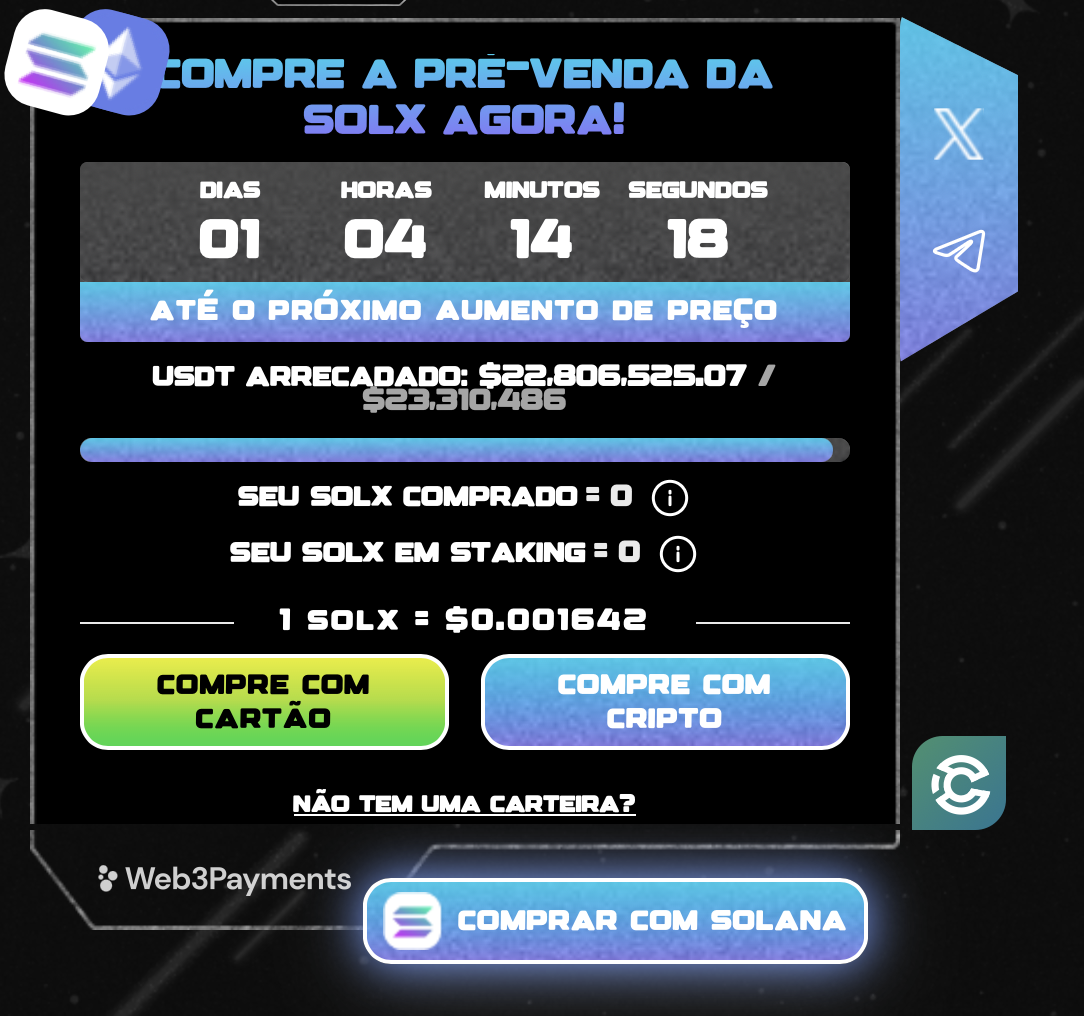This screenshot has width=1084, height=1016.
Task: Show info about Seu SOLX em staking
Action: (678, 553)
